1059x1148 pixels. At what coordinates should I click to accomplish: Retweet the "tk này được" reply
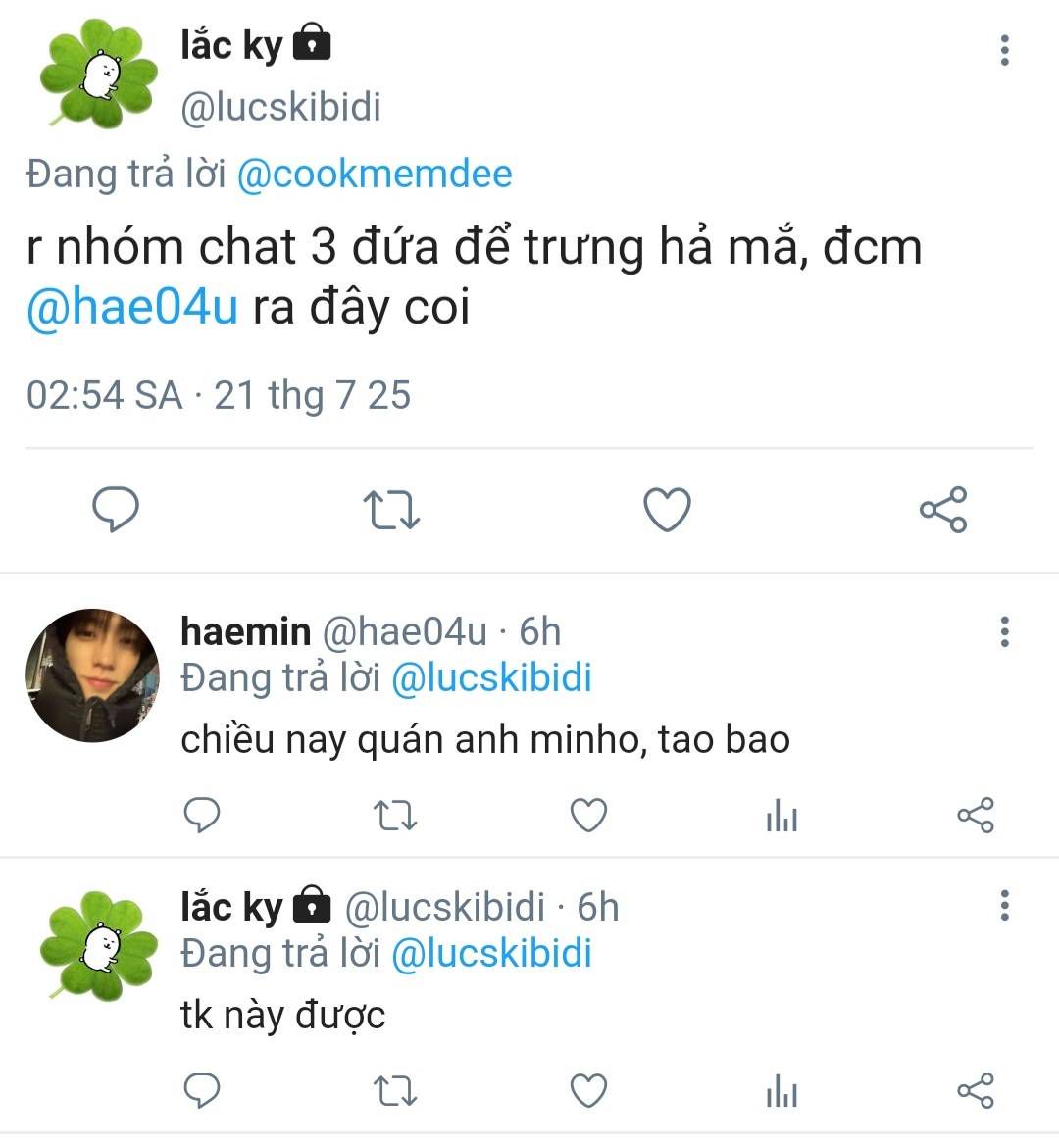pos(396,1091)
